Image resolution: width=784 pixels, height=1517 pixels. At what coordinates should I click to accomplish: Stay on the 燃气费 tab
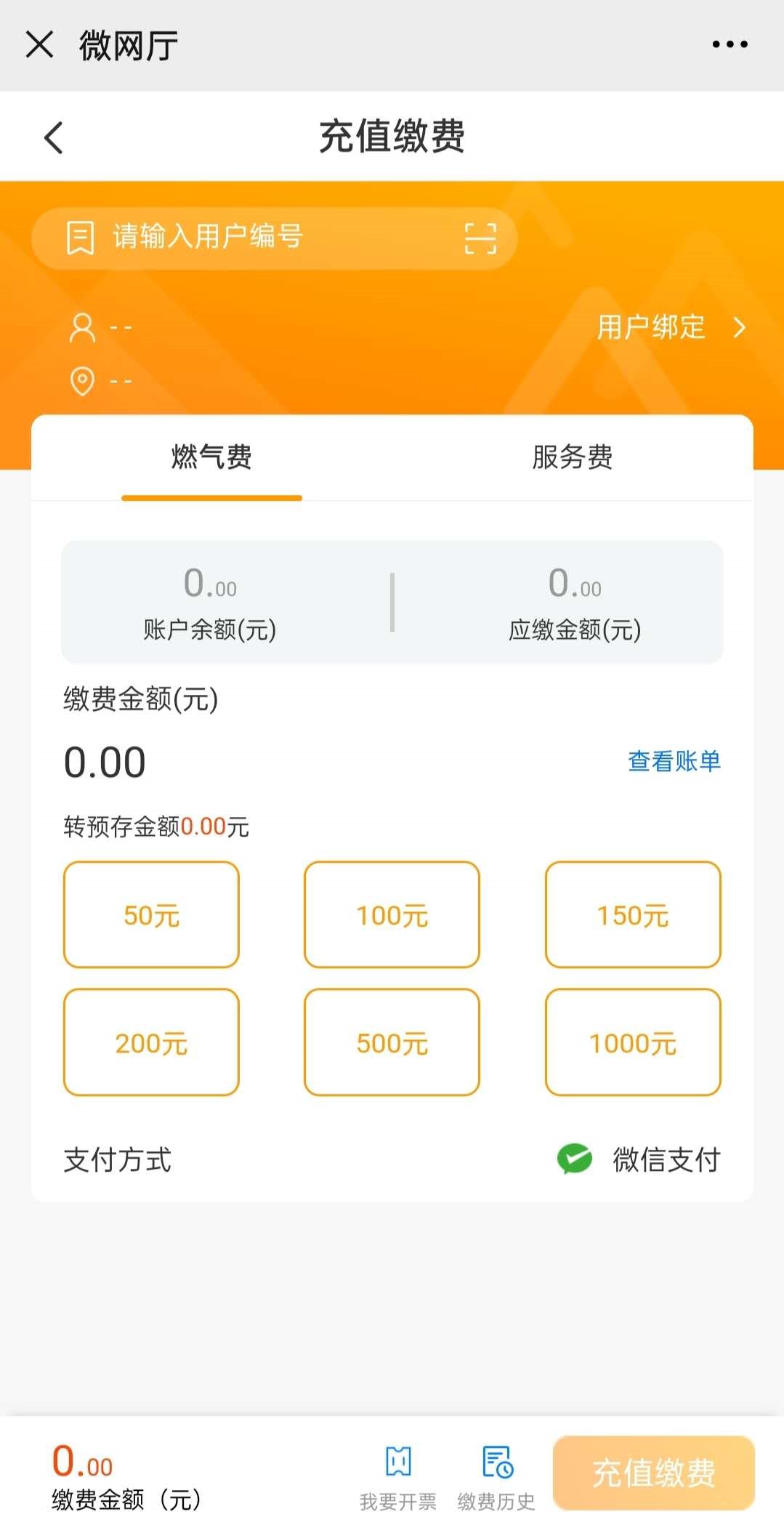point(211,457)
